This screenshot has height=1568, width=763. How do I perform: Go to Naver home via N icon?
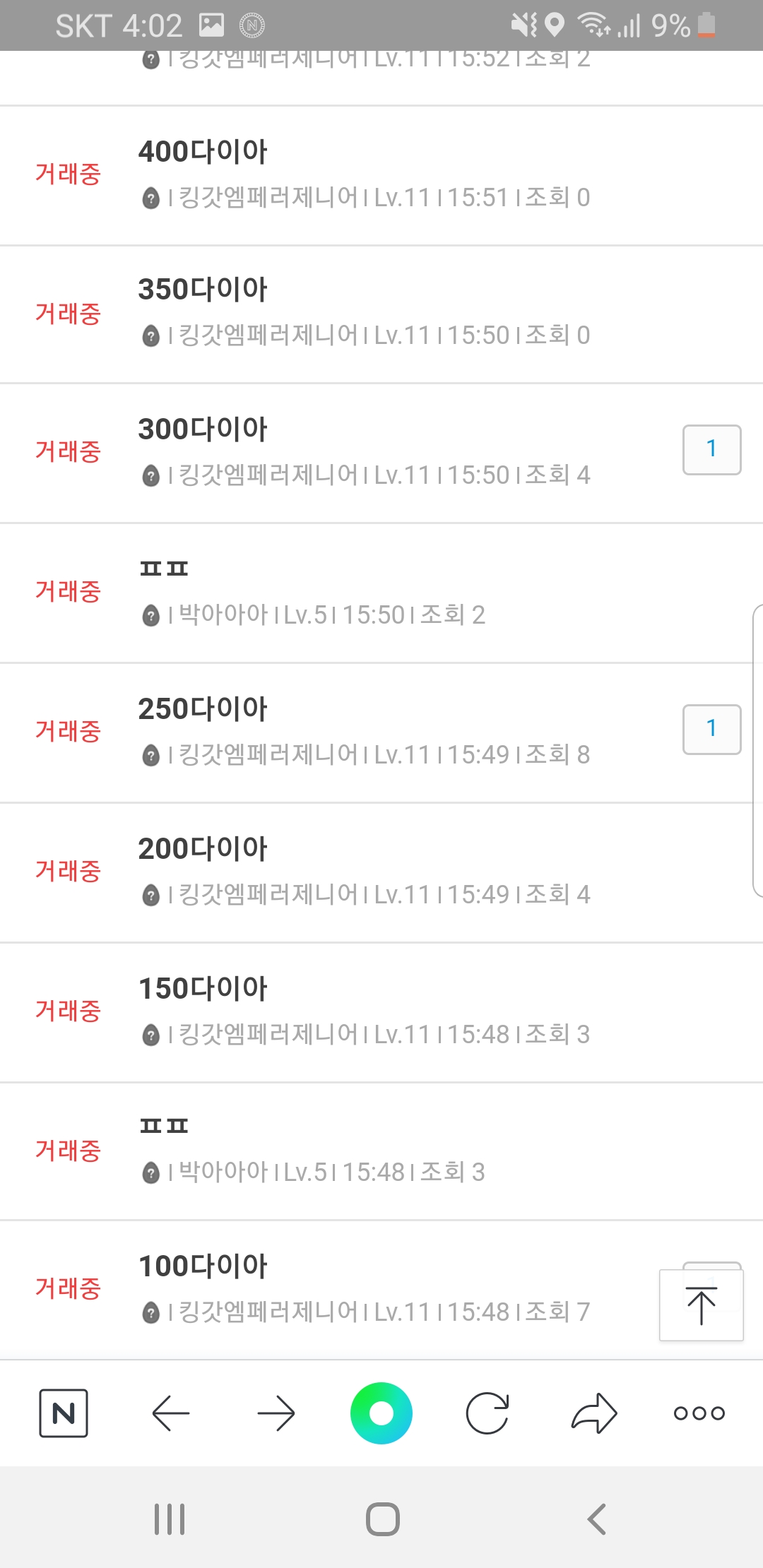click(x=64, y=1413)
